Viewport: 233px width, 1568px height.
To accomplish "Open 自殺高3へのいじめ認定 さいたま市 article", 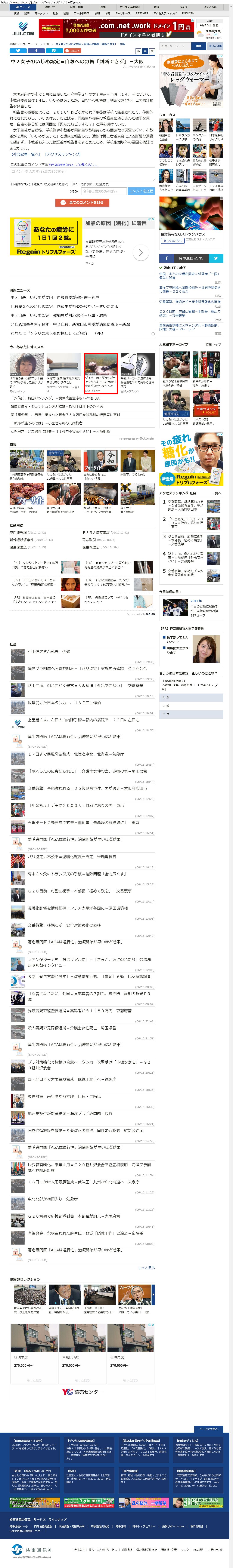I will (x=64, y=306).
